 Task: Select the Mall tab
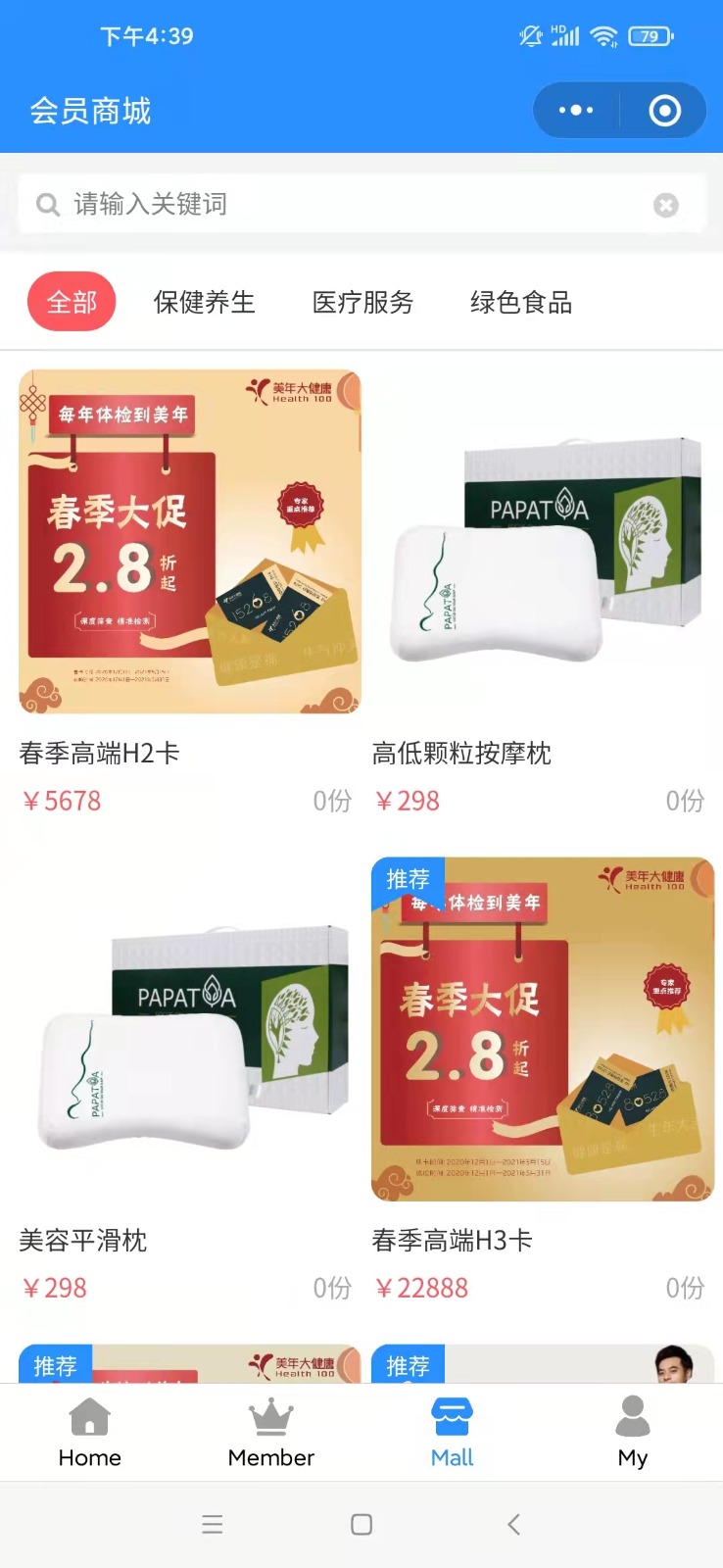click(x=452, y=1433)
